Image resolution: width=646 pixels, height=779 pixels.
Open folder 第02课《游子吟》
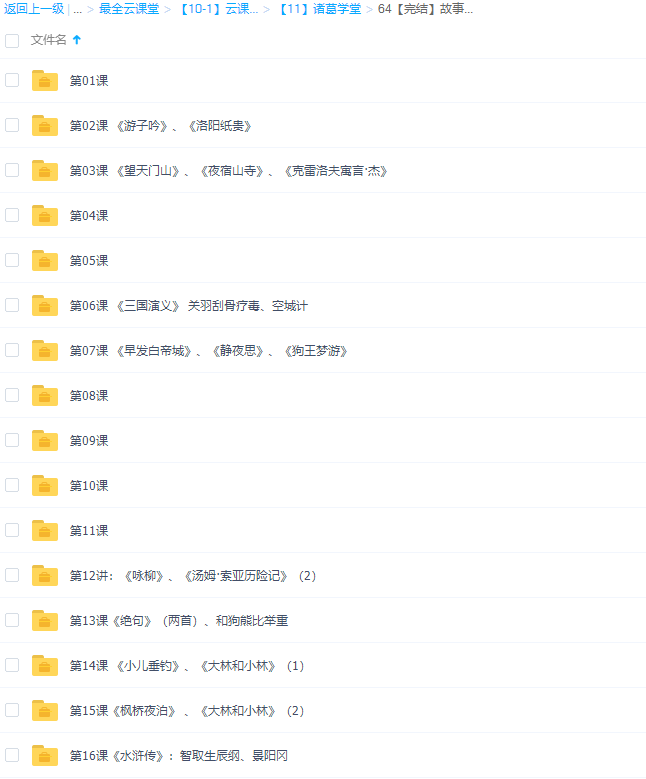(x=160, y=126)
